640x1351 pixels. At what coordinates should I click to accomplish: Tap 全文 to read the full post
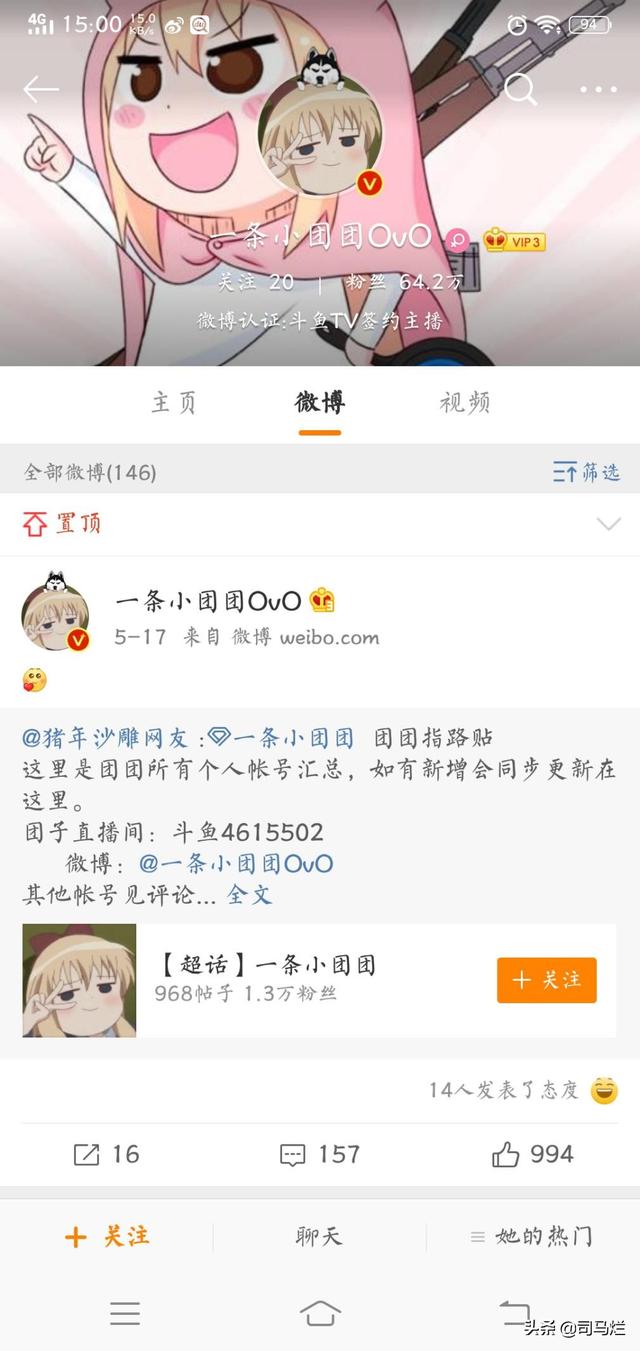tap(250, 894)
